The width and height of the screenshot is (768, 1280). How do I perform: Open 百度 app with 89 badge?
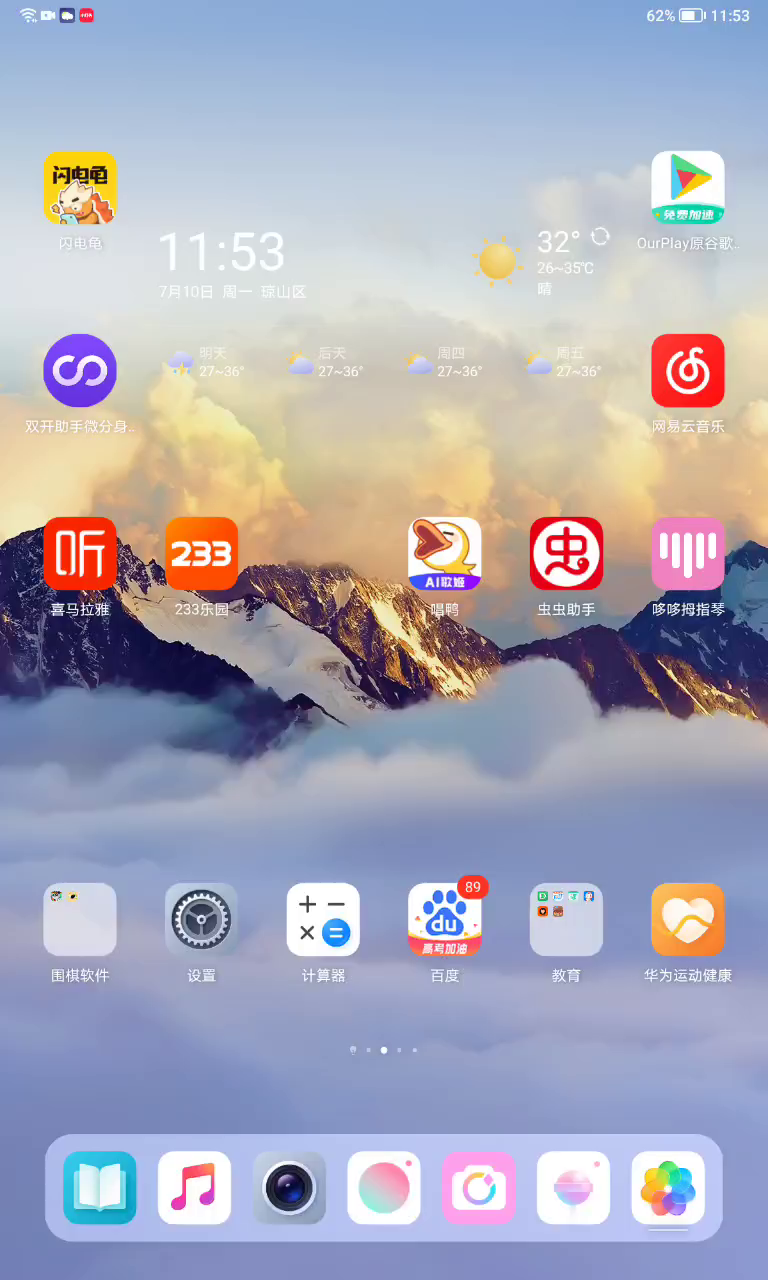(x=445, y=920)
